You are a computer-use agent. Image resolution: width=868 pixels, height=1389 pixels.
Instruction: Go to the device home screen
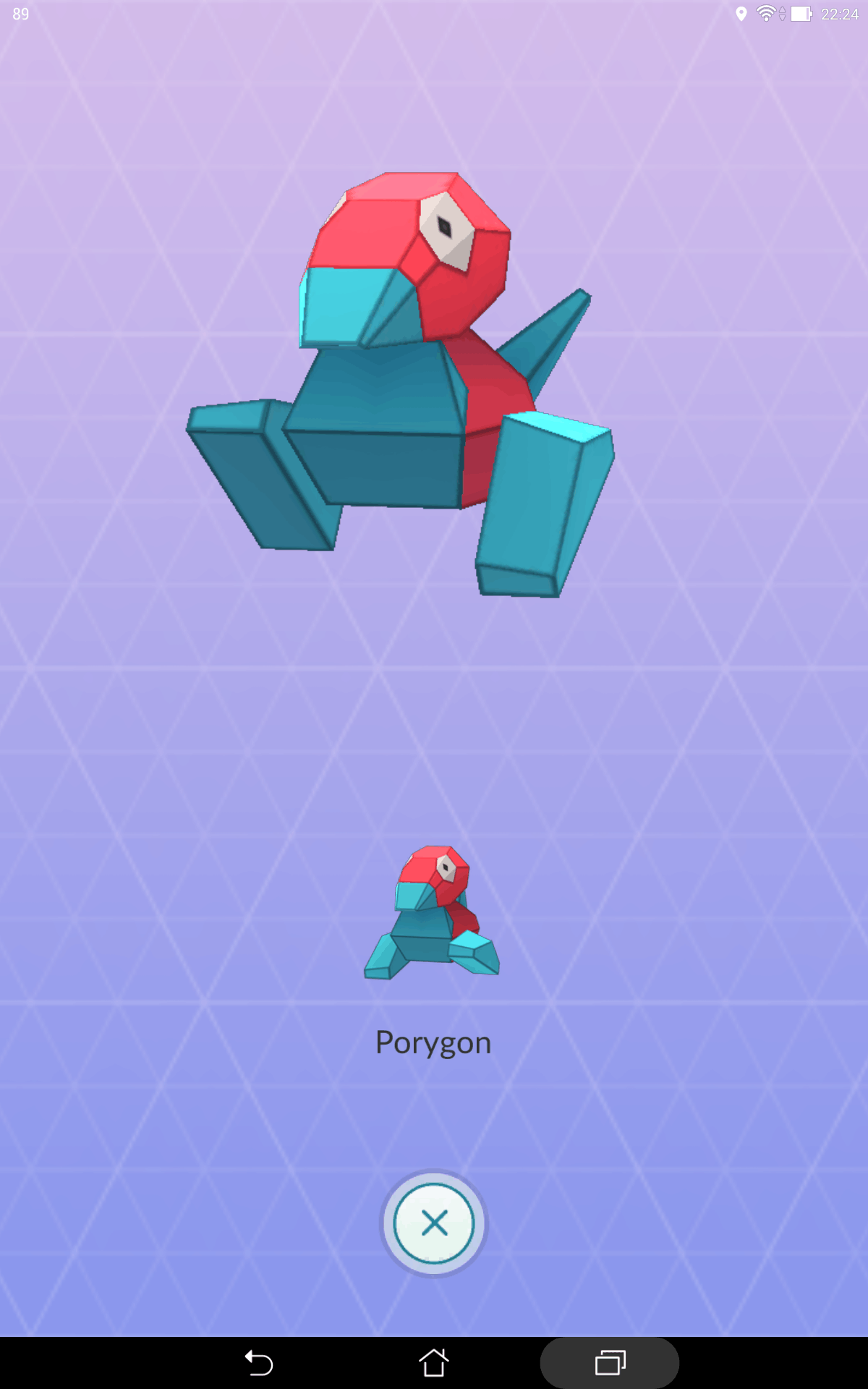pos(434,1363)
